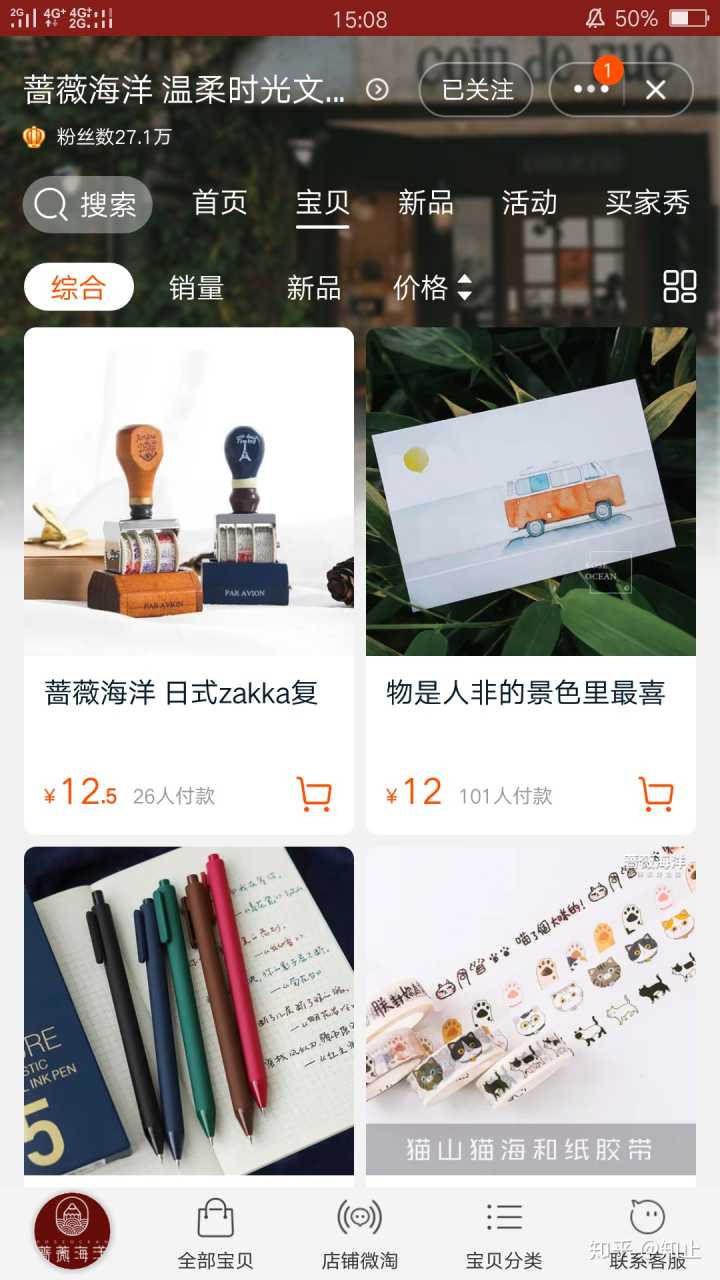Image resolution: width=720 pixels, height=1280 pixels.
Task: Sort products by 价格
Action: (431, 288)
